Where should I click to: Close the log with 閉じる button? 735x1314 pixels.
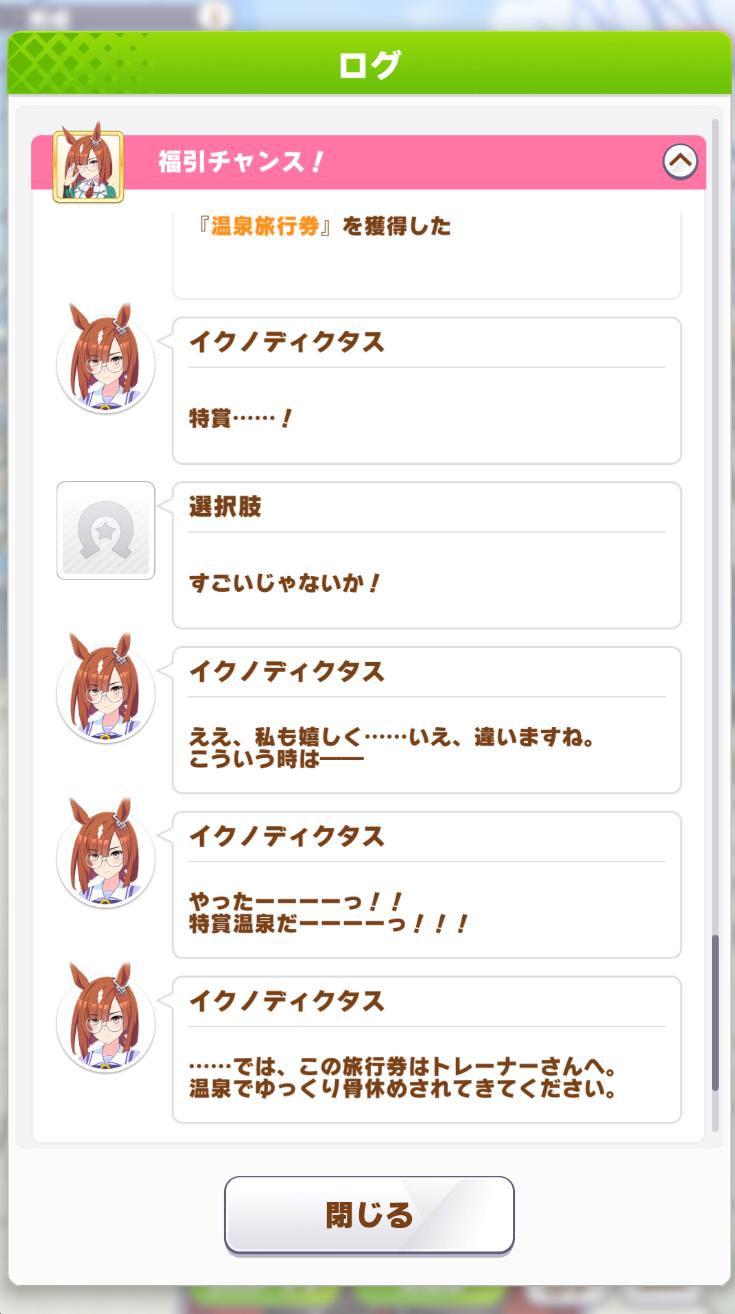pyautogui.click(x=369, y=1215)
